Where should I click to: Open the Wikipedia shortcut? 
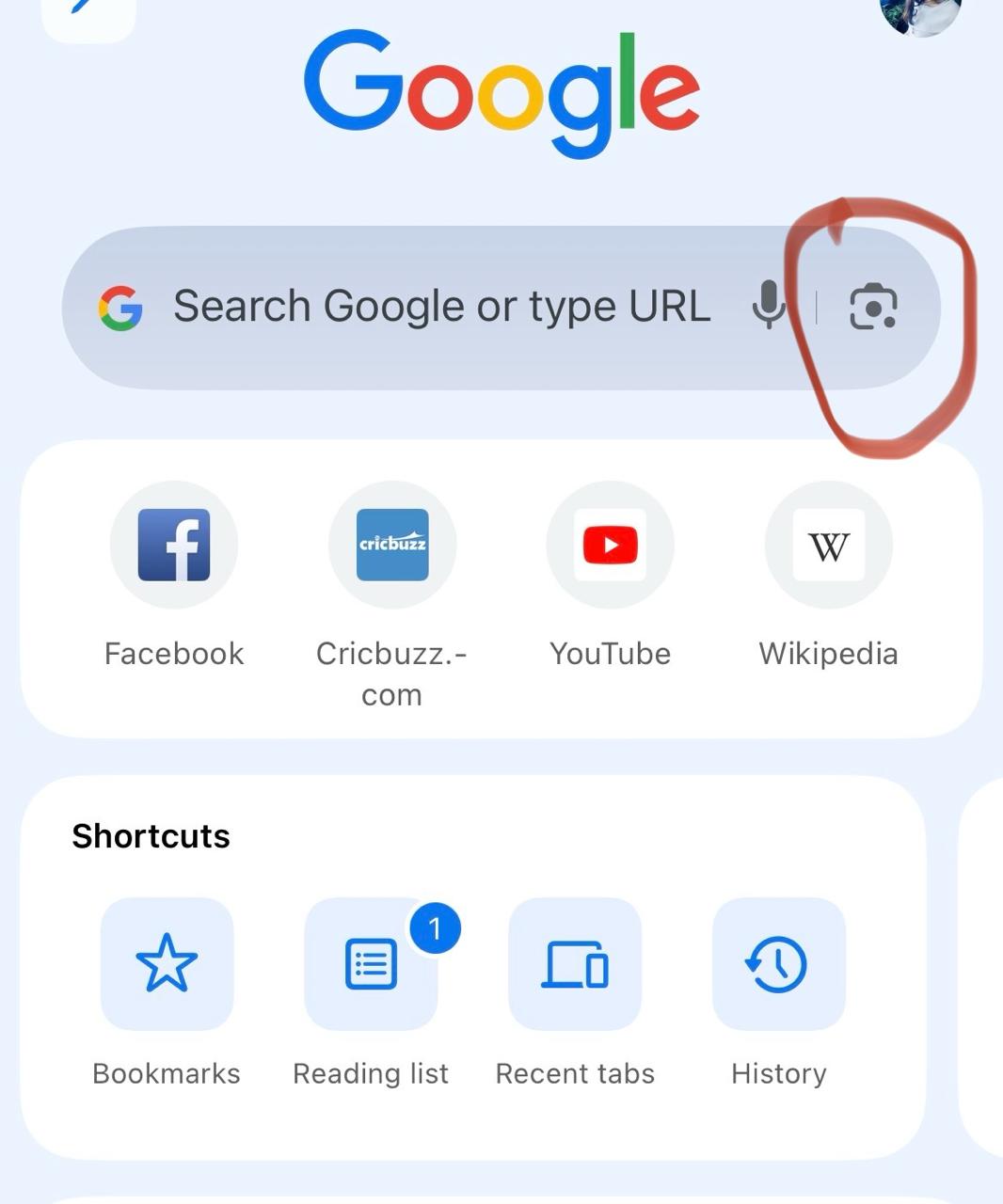coord(828,546)
